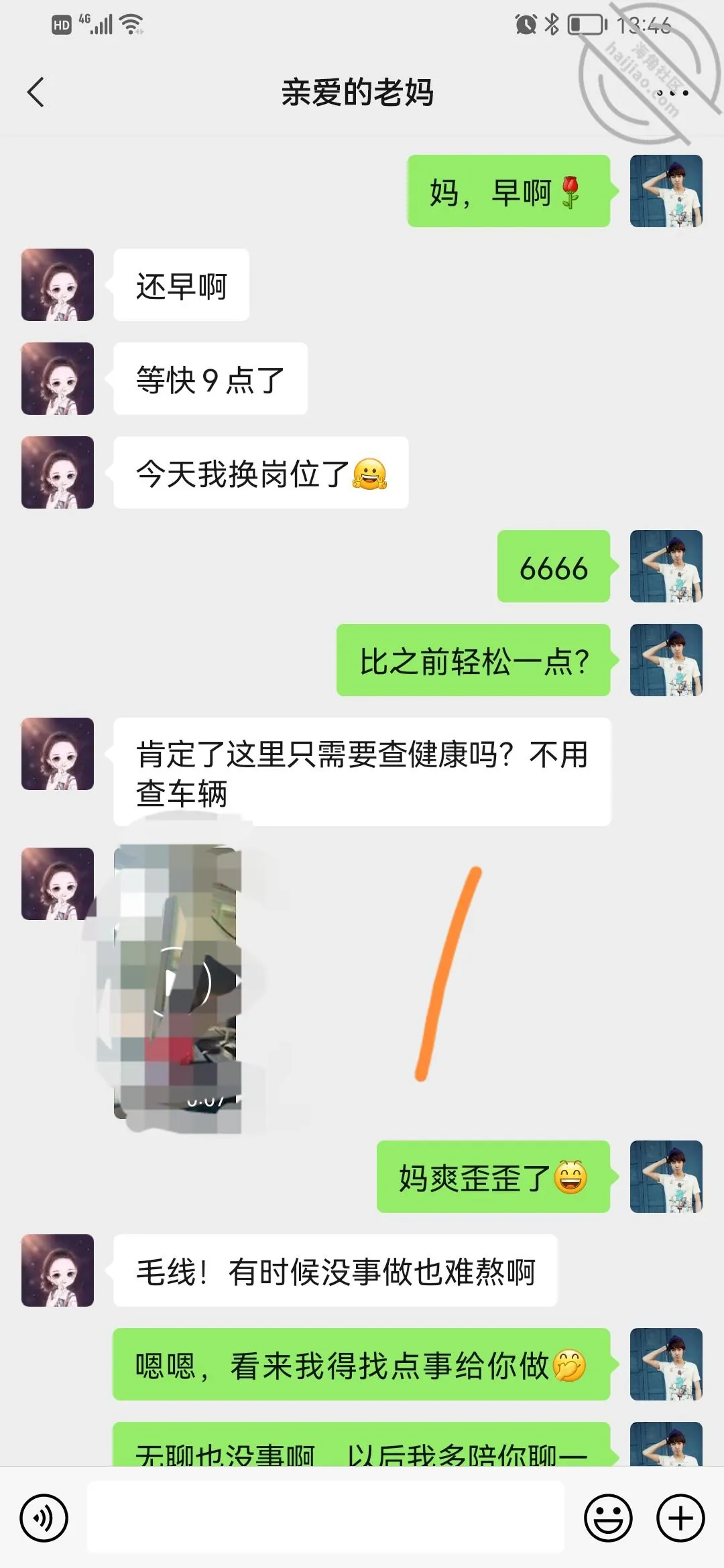Screen dimensions: 724x1568
Task: Open my avatar beside the 6666 message
Action: (666, 566)
